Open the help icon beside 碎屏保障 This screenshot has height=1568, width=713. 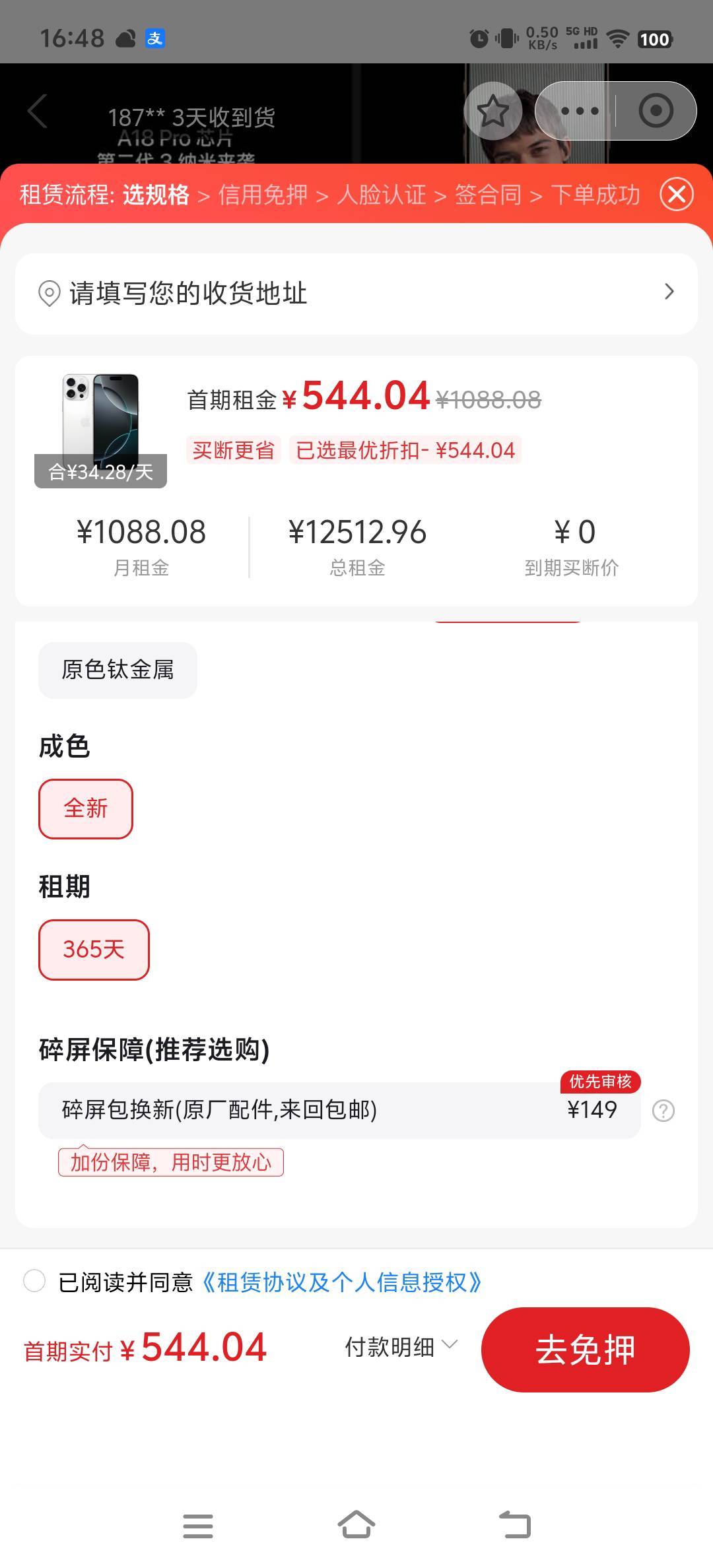coord(663,1111)
